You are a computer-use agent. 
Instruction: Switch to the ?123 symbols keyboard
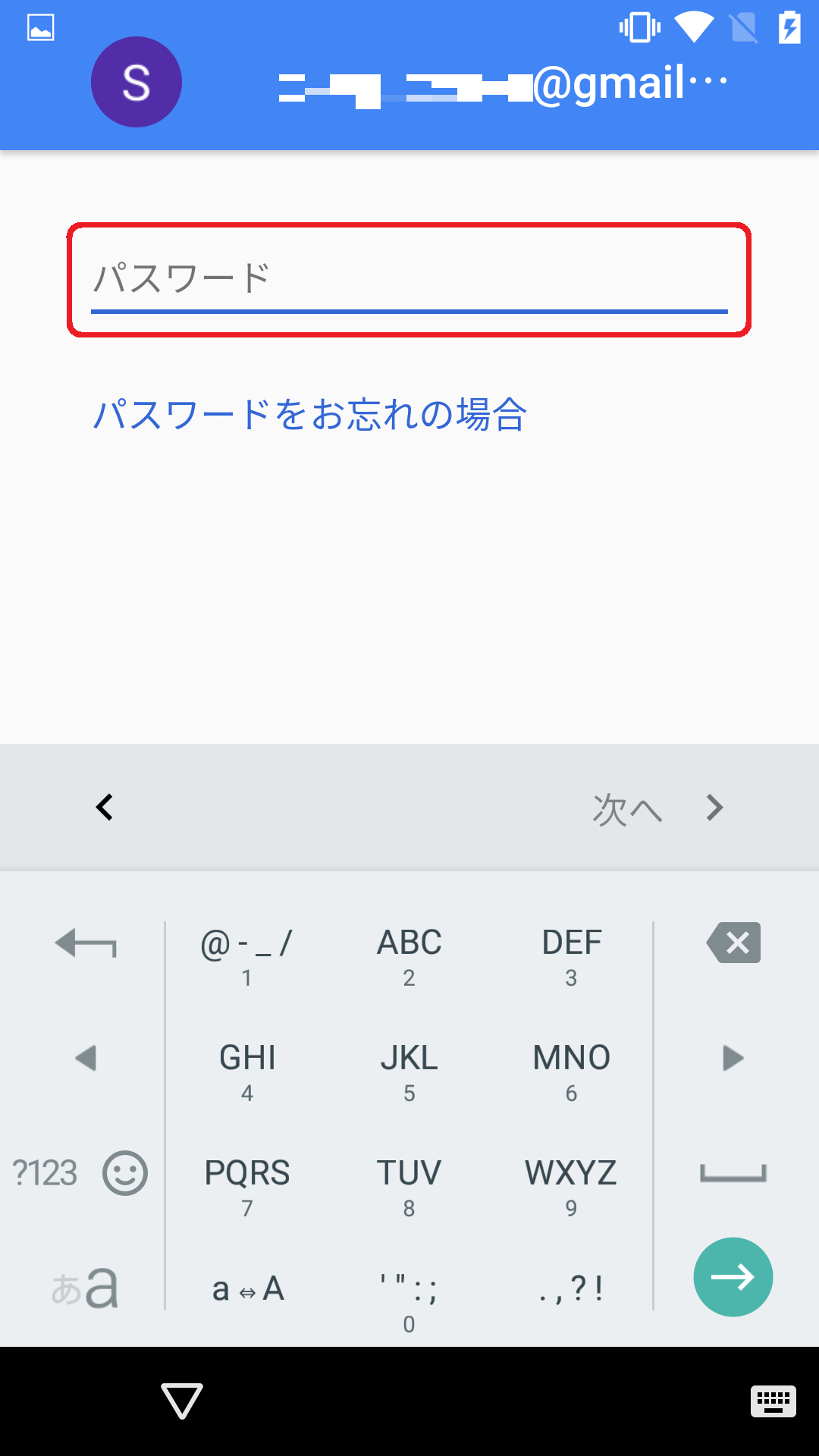click(x=45, y=1173)
